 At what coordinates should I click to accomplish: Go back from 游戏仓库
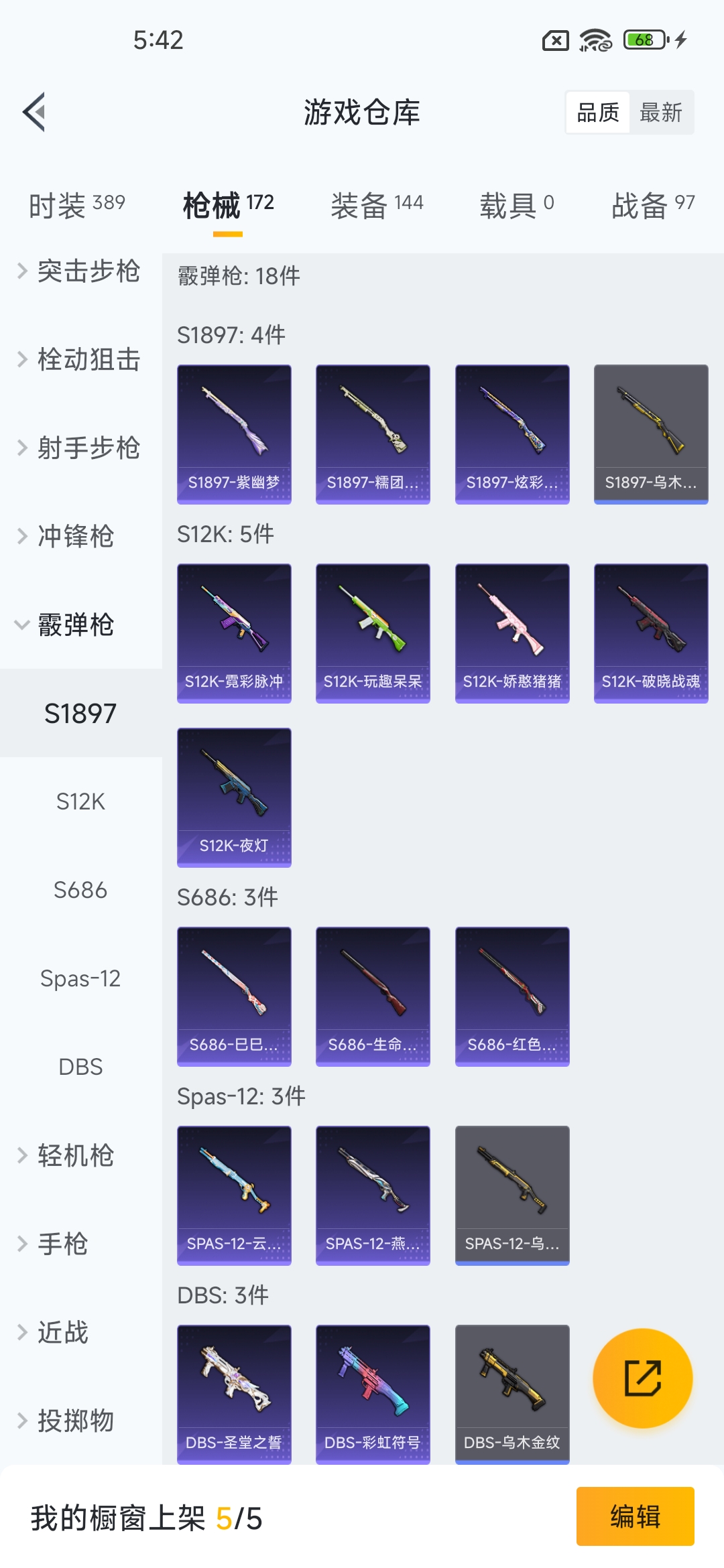(35, 112)
